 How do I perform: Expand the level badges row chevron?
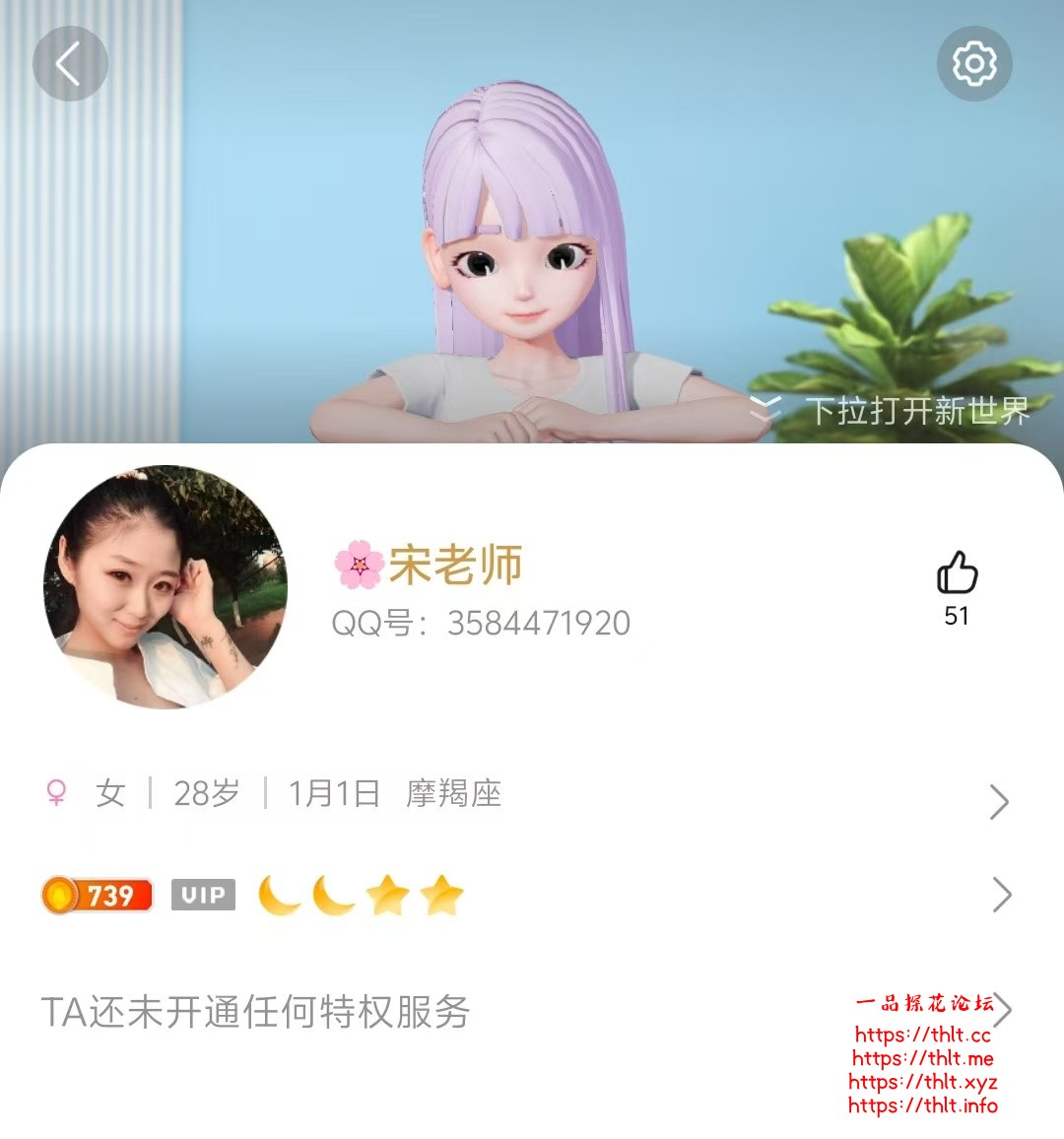1002,895
